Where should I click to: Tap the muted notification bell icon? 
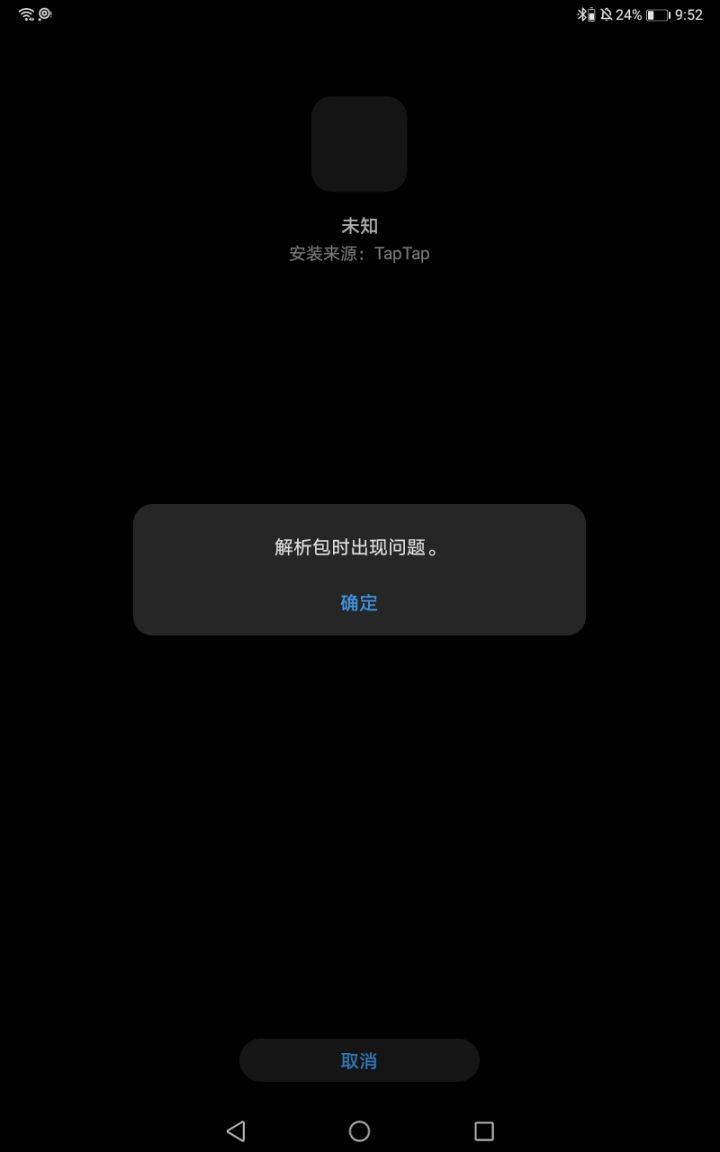[x=608, y=14]
